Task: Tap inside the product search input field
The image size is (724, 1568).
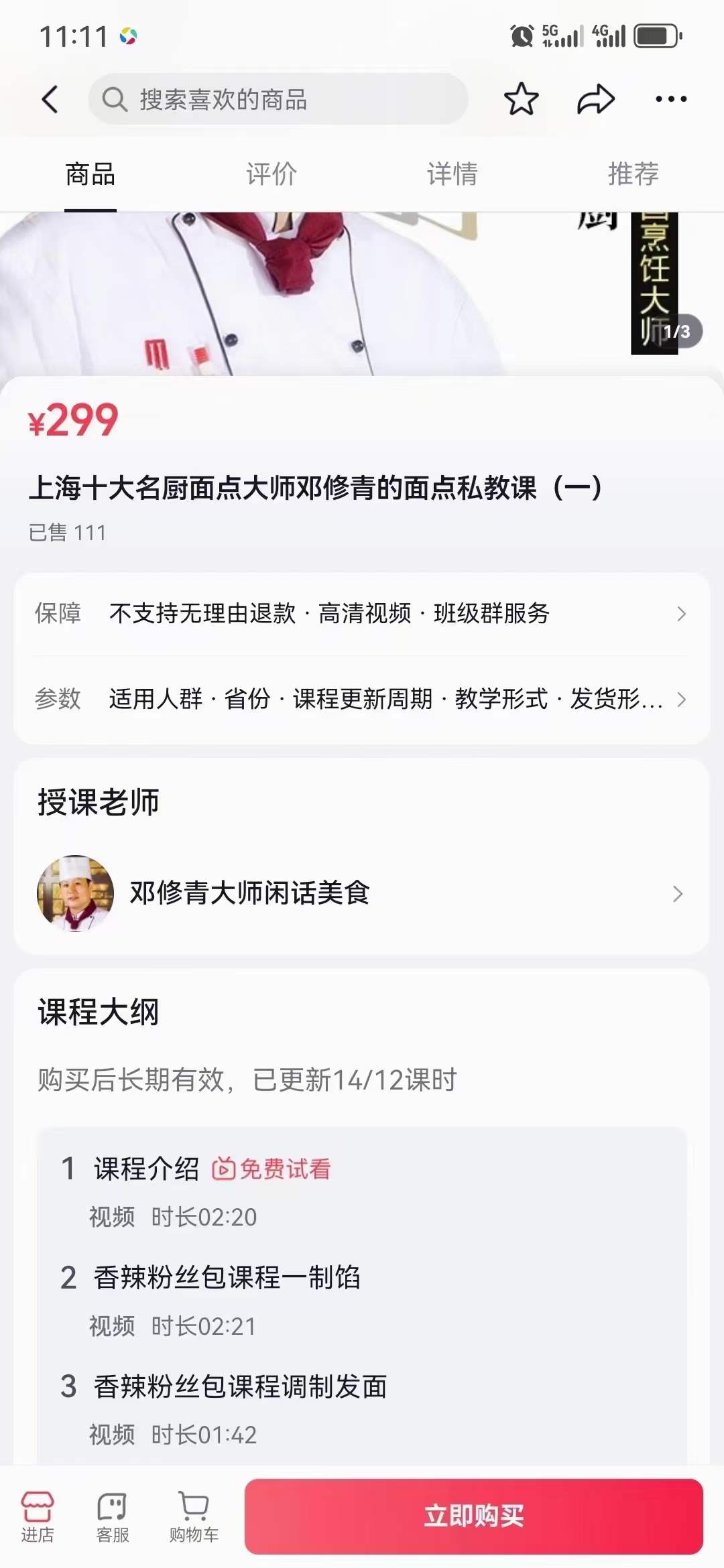Action: [282, 101]
